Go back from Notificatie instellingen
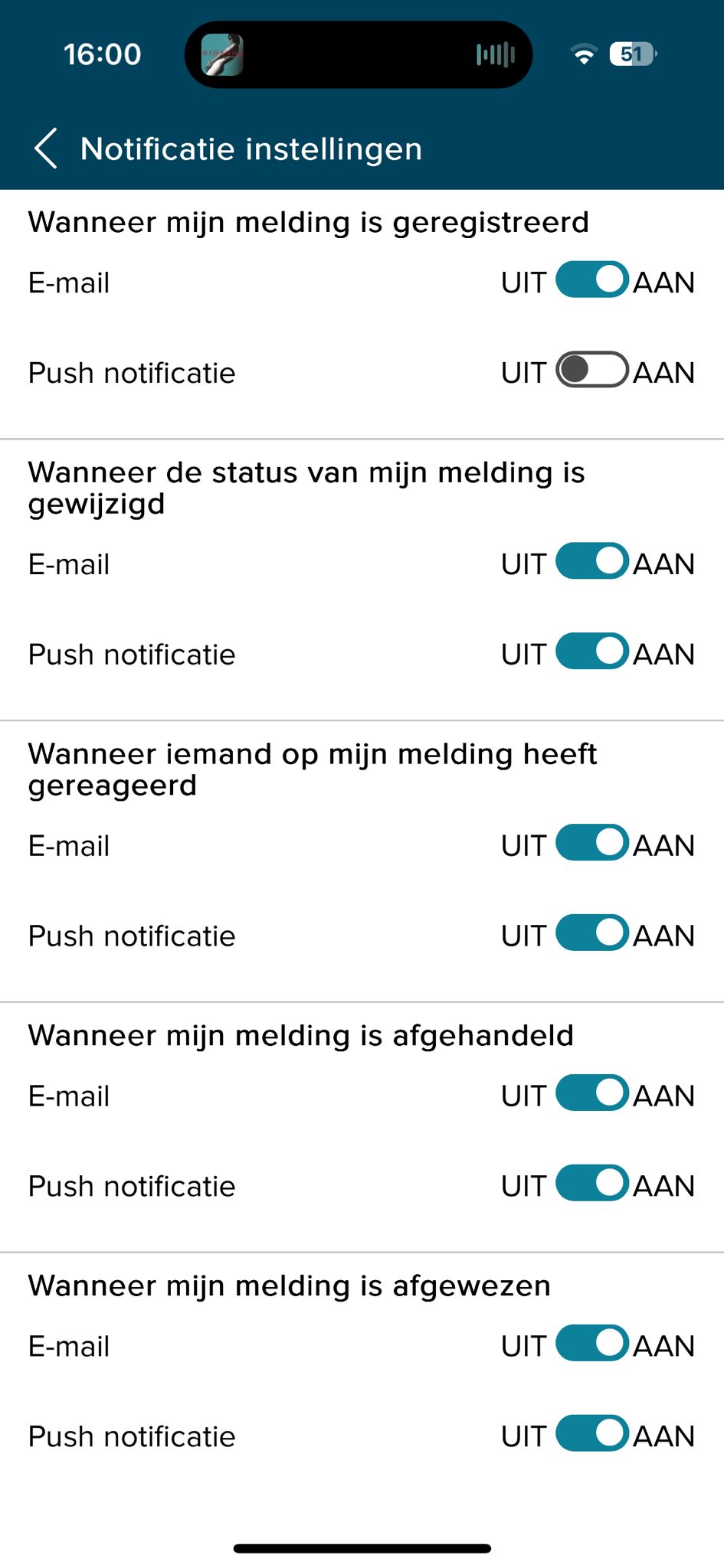The image size is (724, 1568). (47, 149)
